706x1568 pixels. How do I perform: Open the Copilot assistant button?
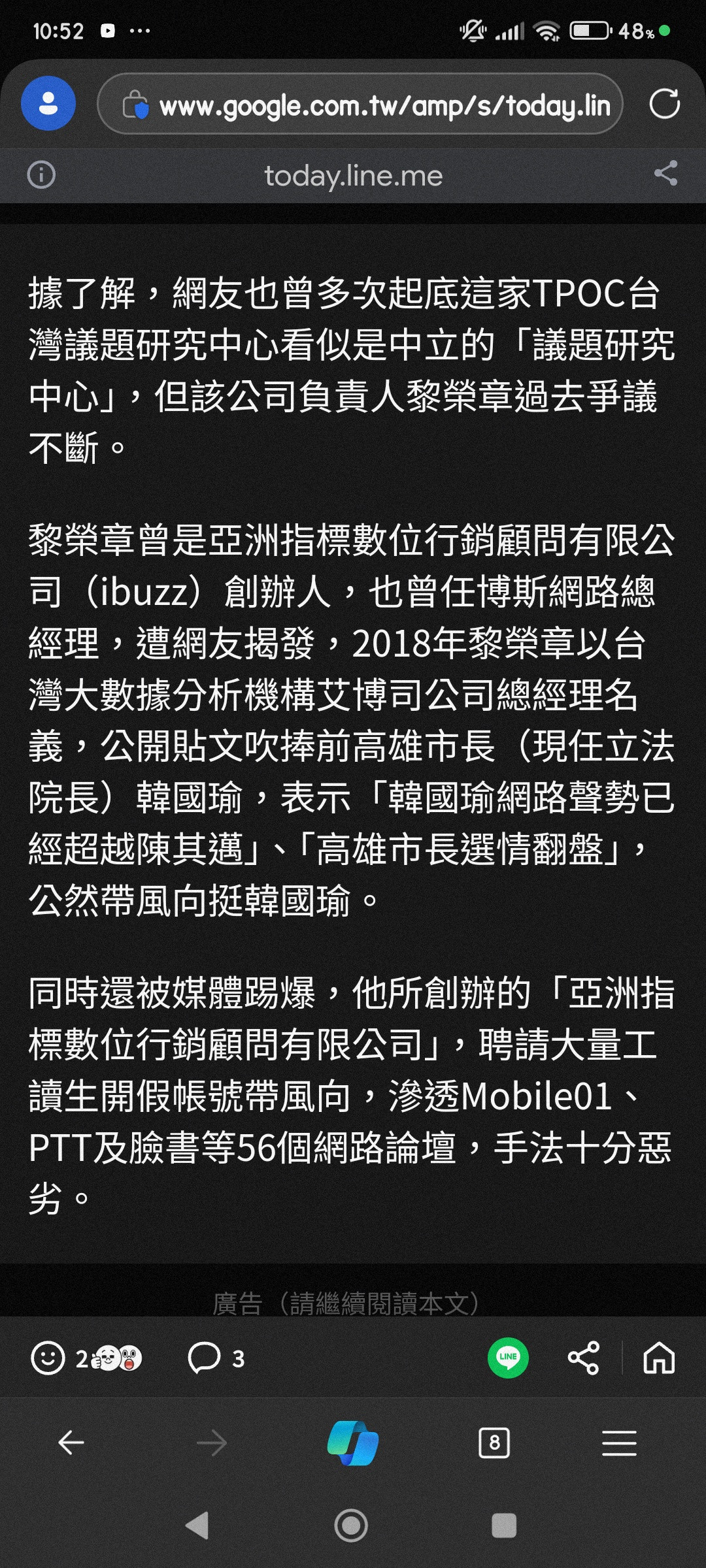(353, 1443)
